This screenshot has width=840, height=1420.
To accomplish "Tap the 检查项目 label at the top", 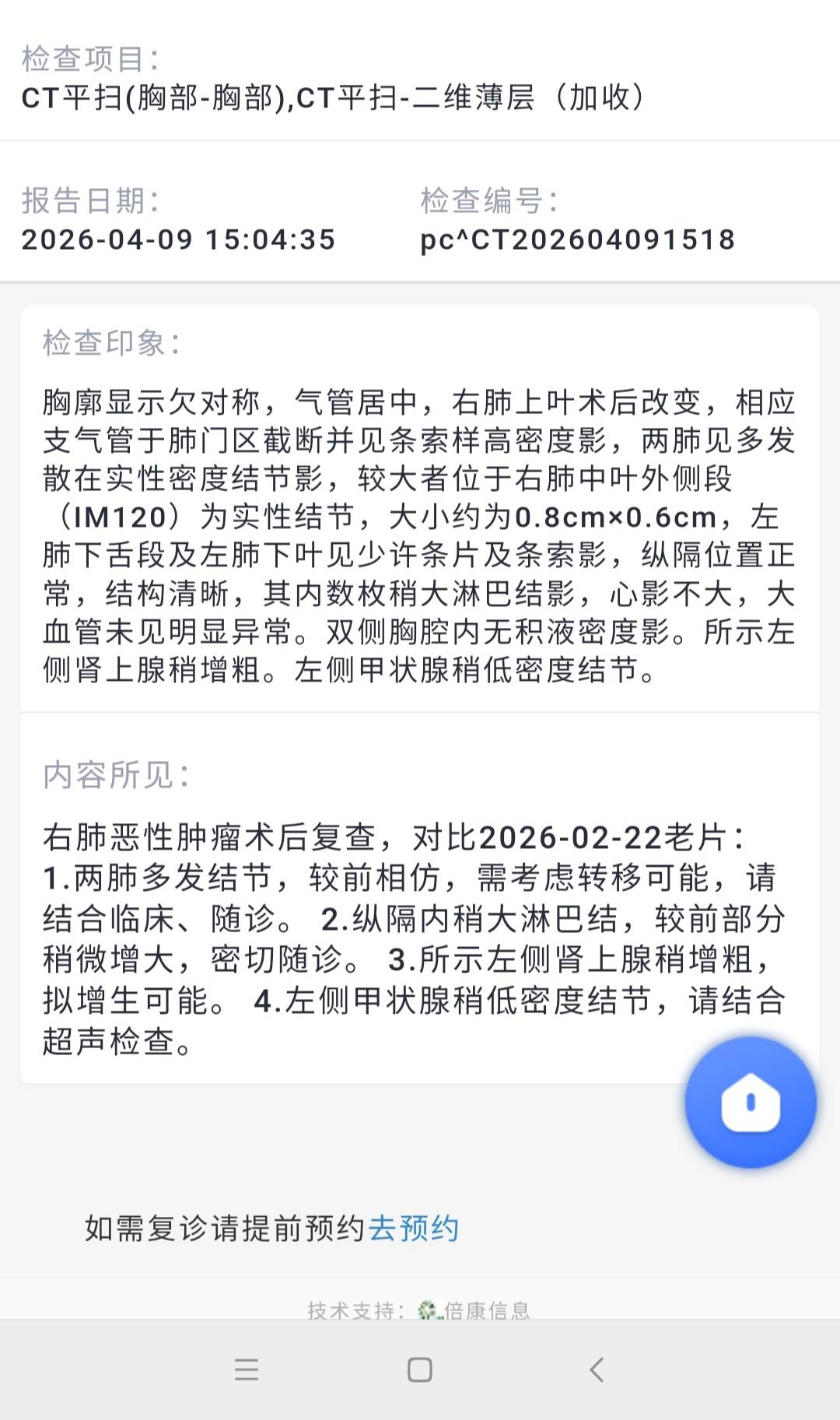I will (88, 54).
